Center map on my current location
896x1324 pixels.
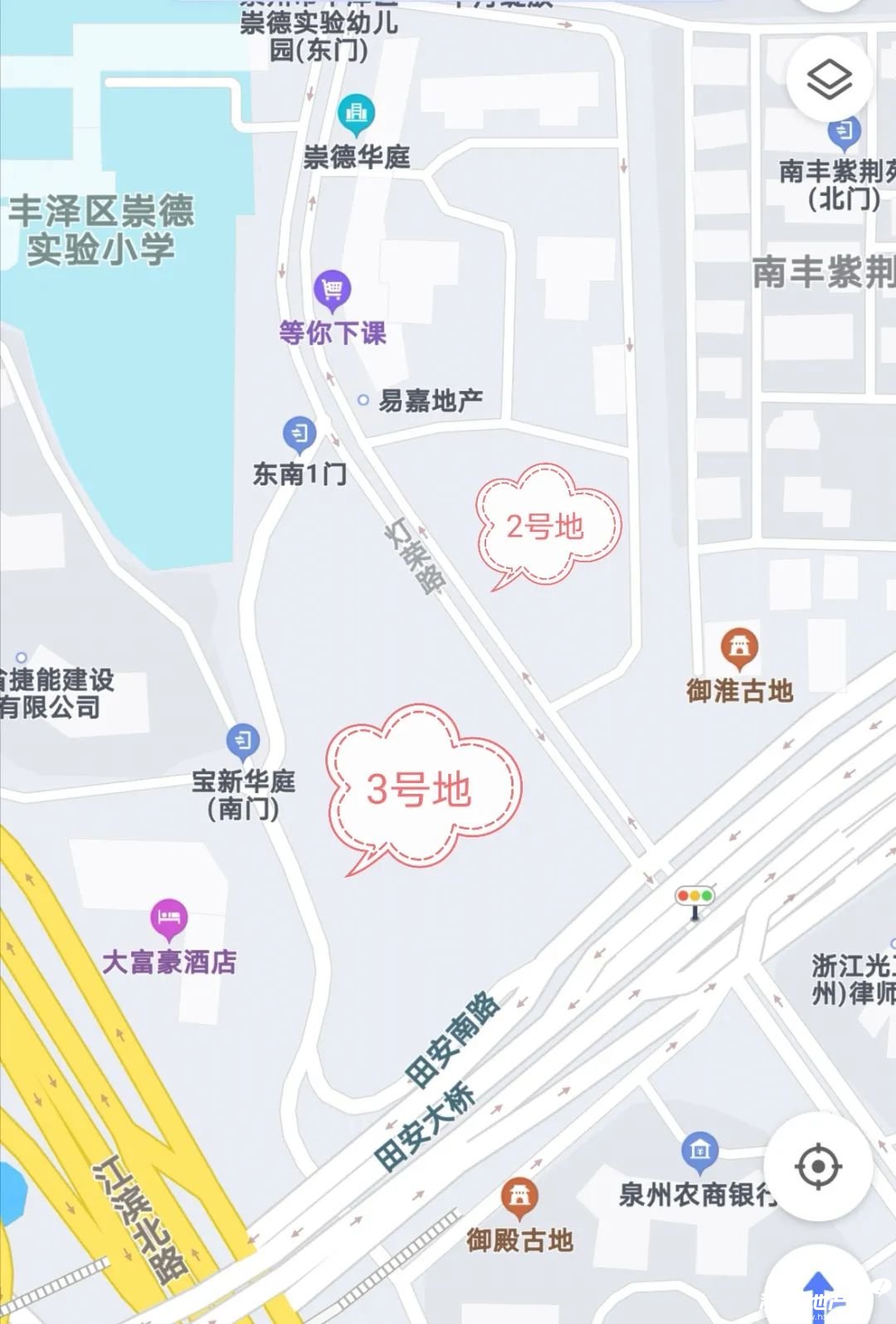[817, 1166]
